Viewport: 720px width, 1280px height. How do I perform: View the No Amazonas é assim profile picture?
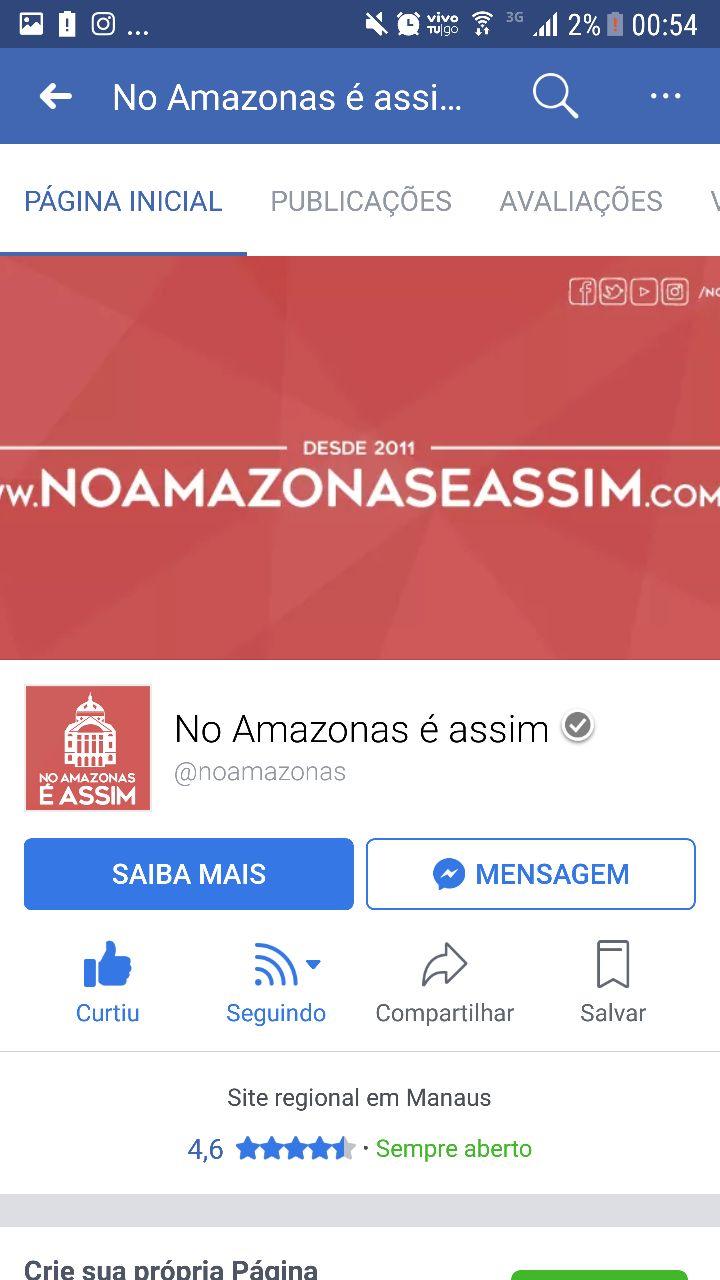(88, 747)
